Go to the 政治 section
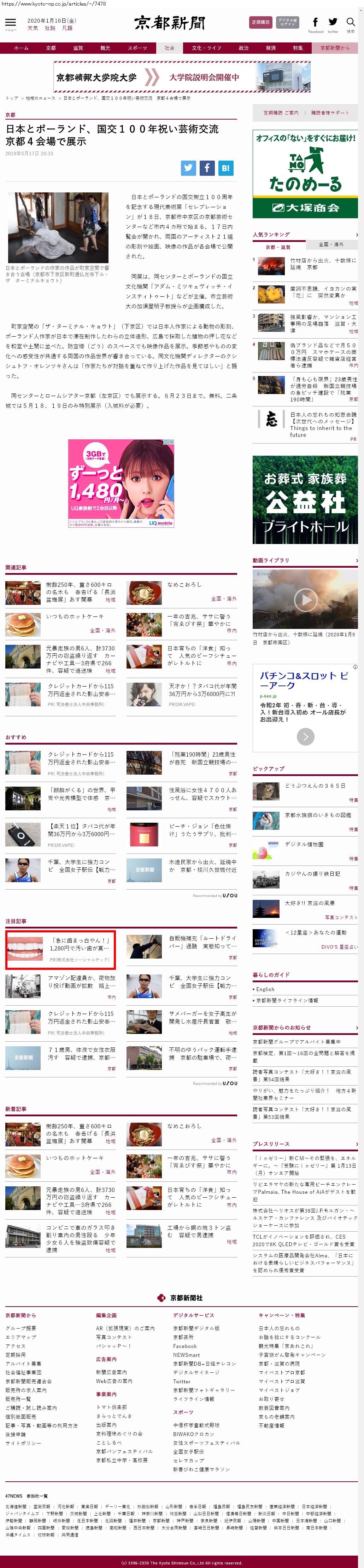Screen dimensions: 364x1568 click(x=244, y=48)
